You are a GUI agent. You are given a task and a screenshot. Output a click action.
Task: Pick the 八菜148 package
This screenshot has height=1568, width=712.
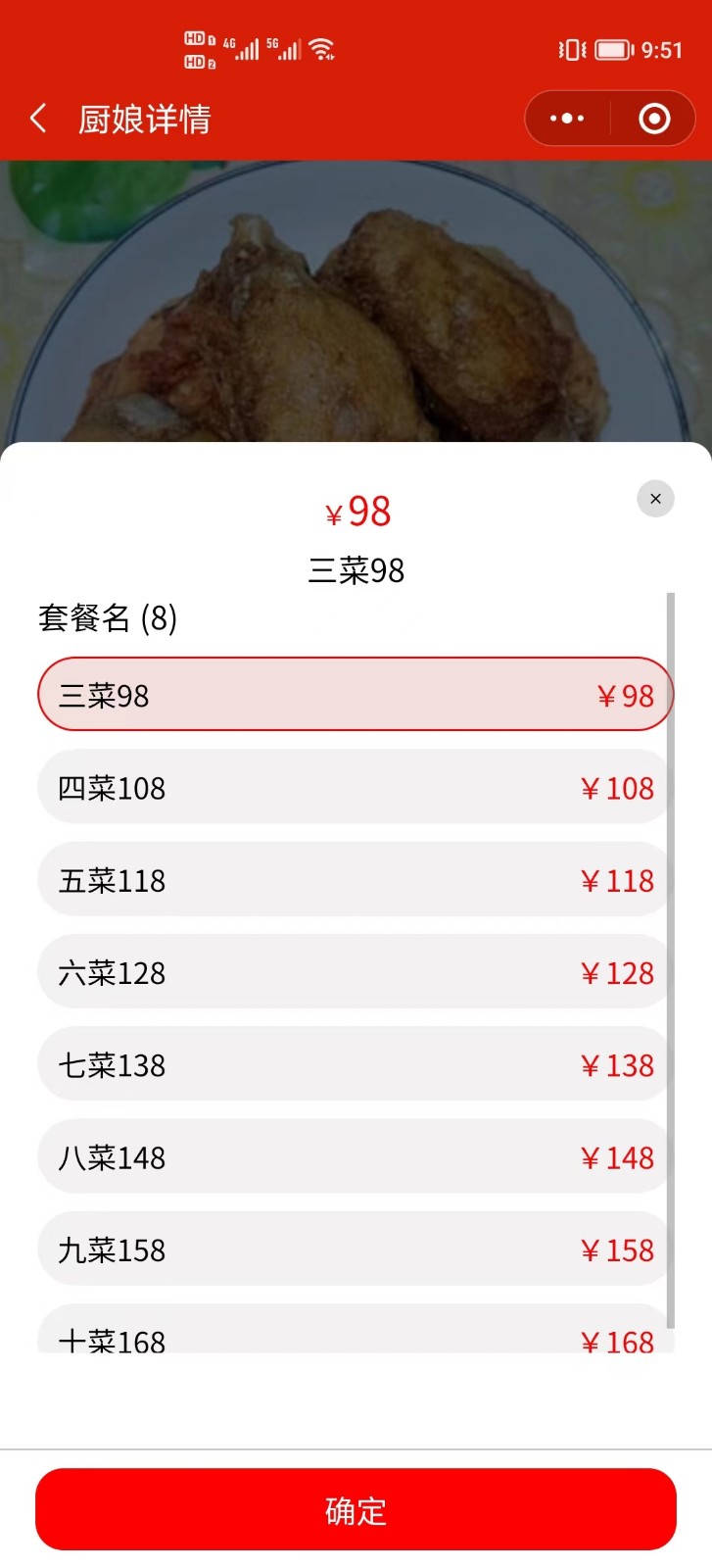(355, 1156)
